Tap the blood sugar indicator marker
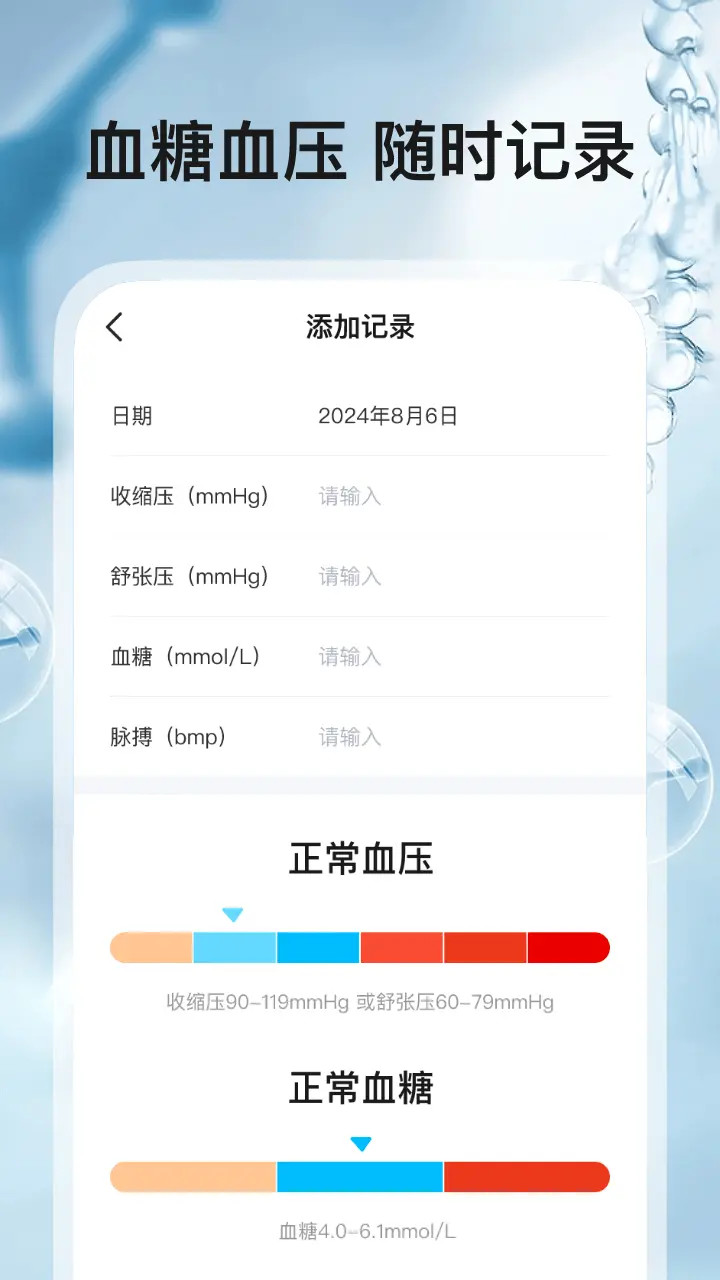The image size is (720, 1280). point(360,1144)
